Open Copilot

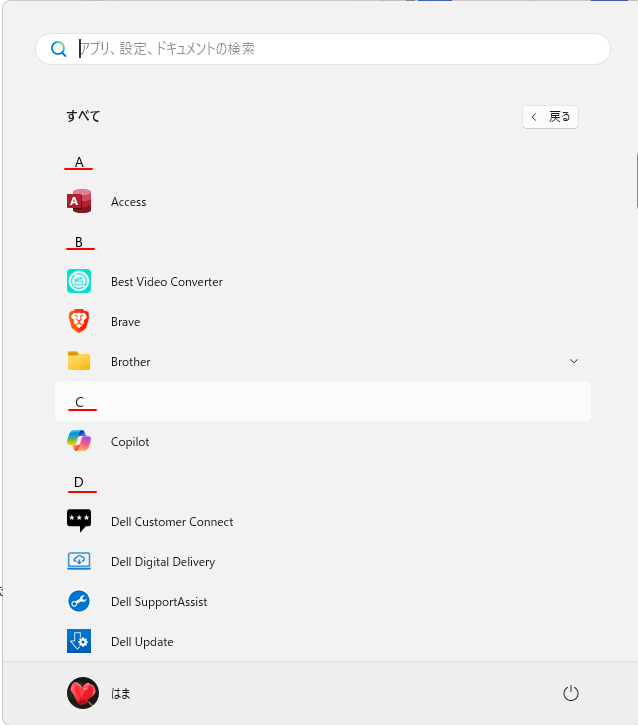point(130,442)
